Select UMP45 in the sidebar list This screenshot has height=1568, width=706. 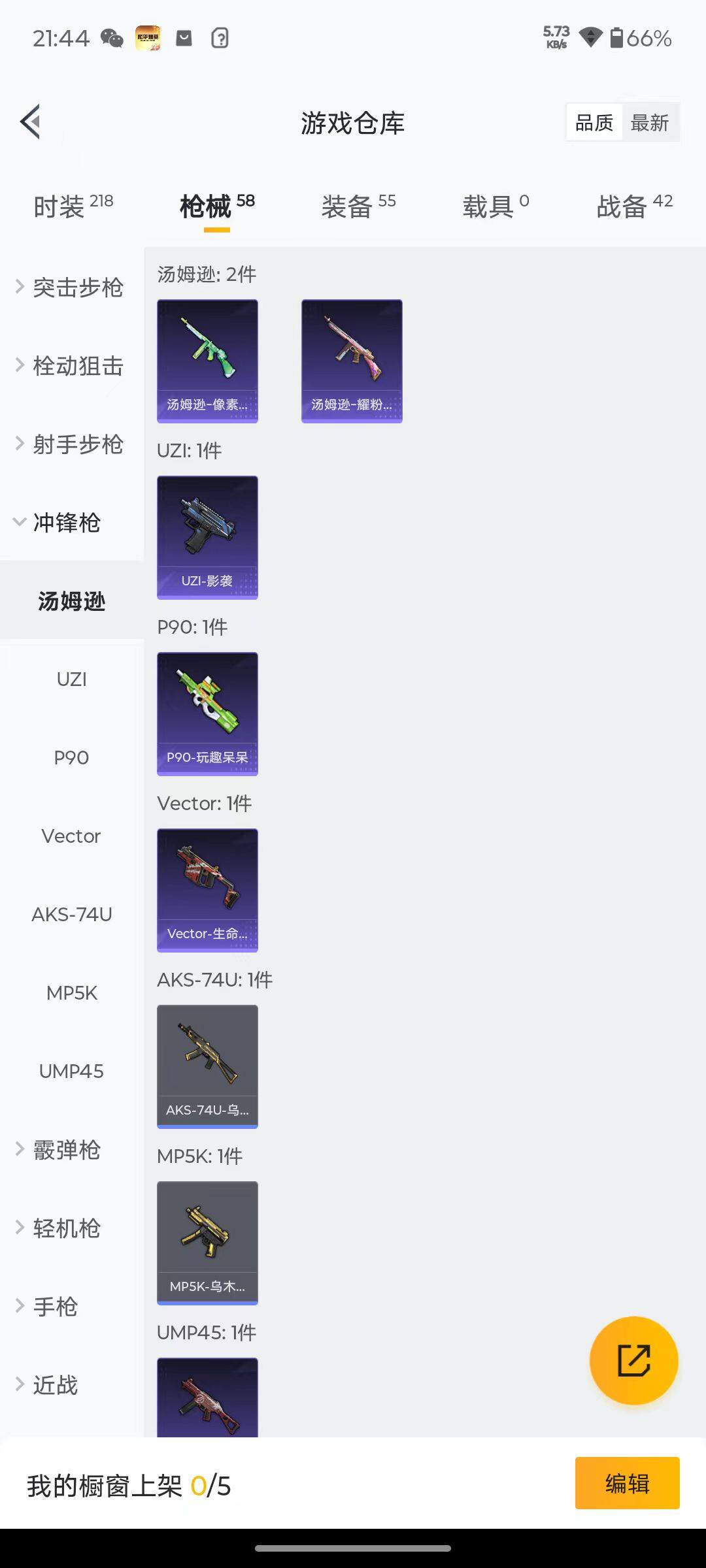[x=71, y=1071]
